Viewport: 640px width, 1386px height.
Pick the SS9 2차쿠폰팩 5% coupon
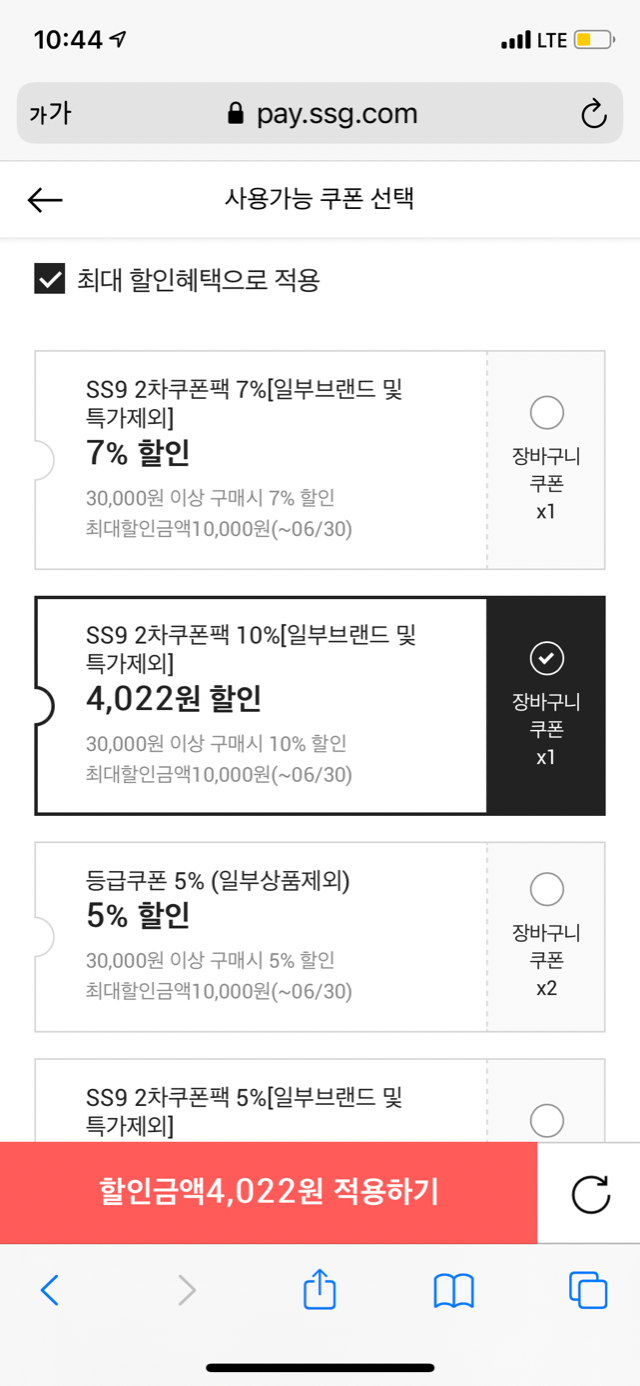point(547,1119)
